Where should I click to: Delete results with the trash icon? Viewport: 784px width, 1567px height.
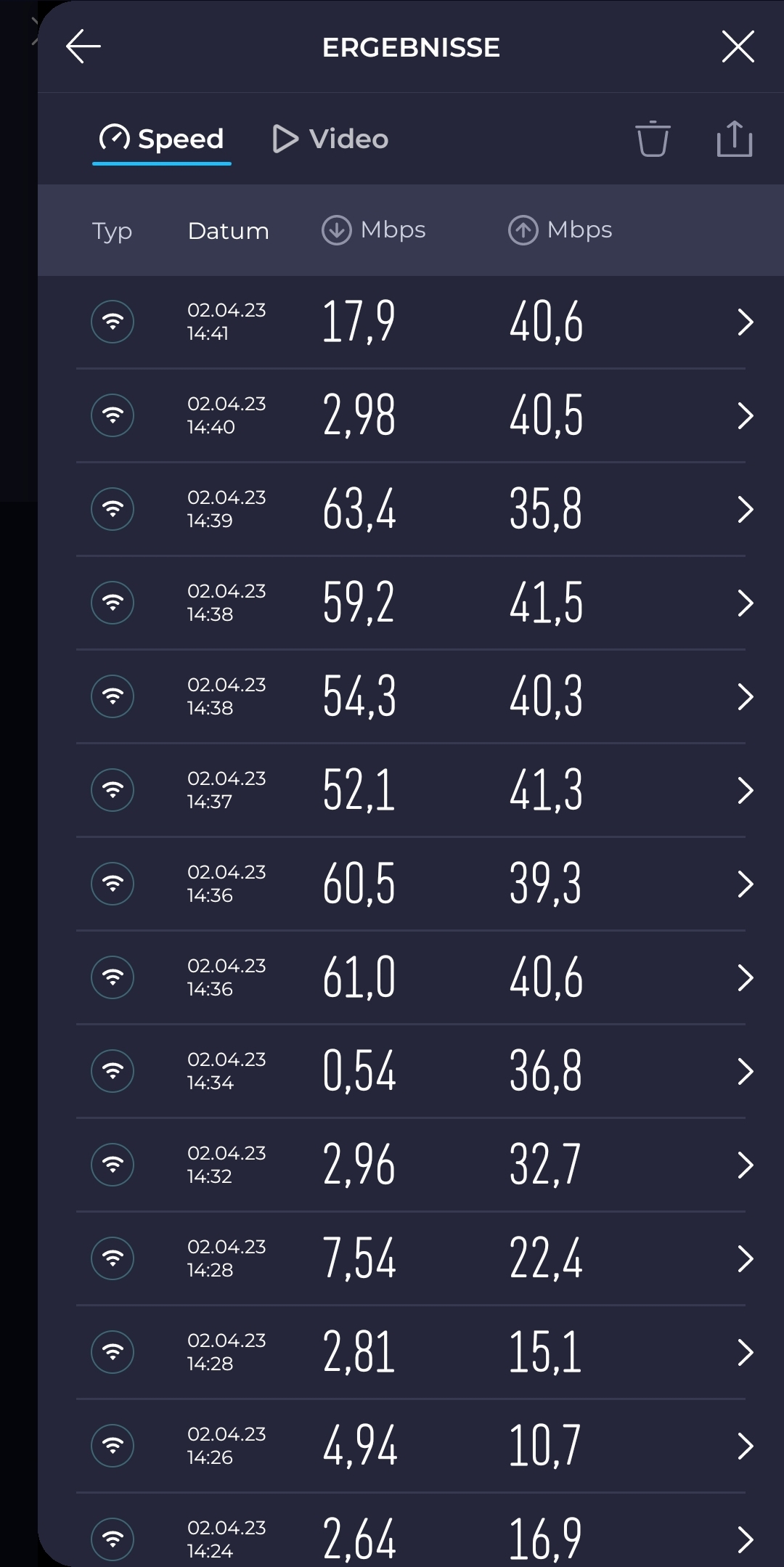652,139
